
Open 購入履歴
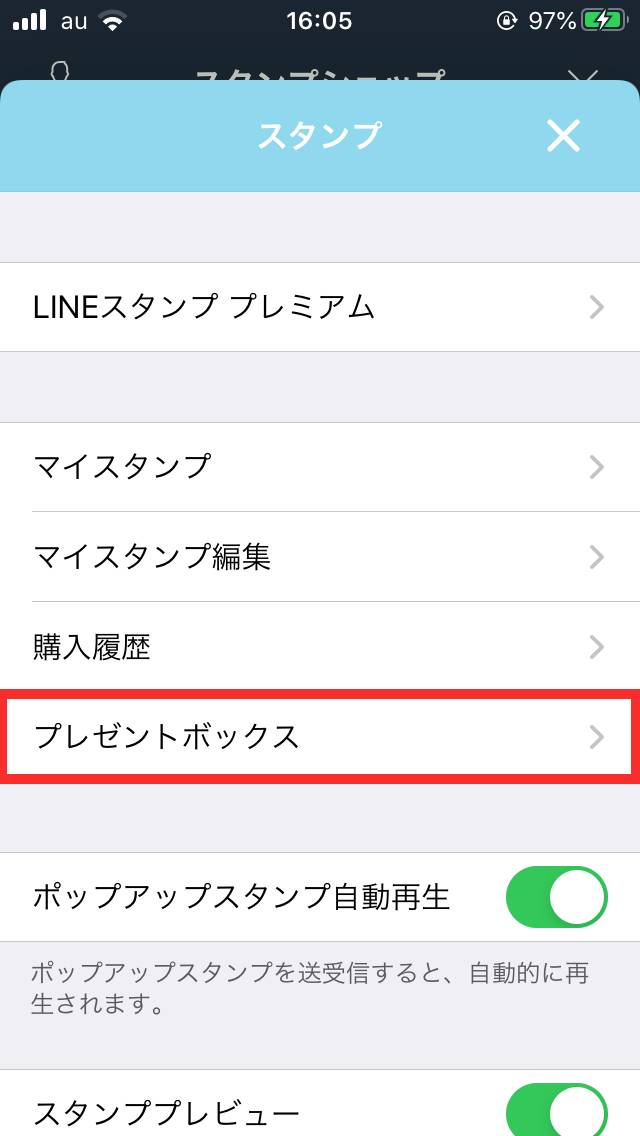[x=320, y=646]
